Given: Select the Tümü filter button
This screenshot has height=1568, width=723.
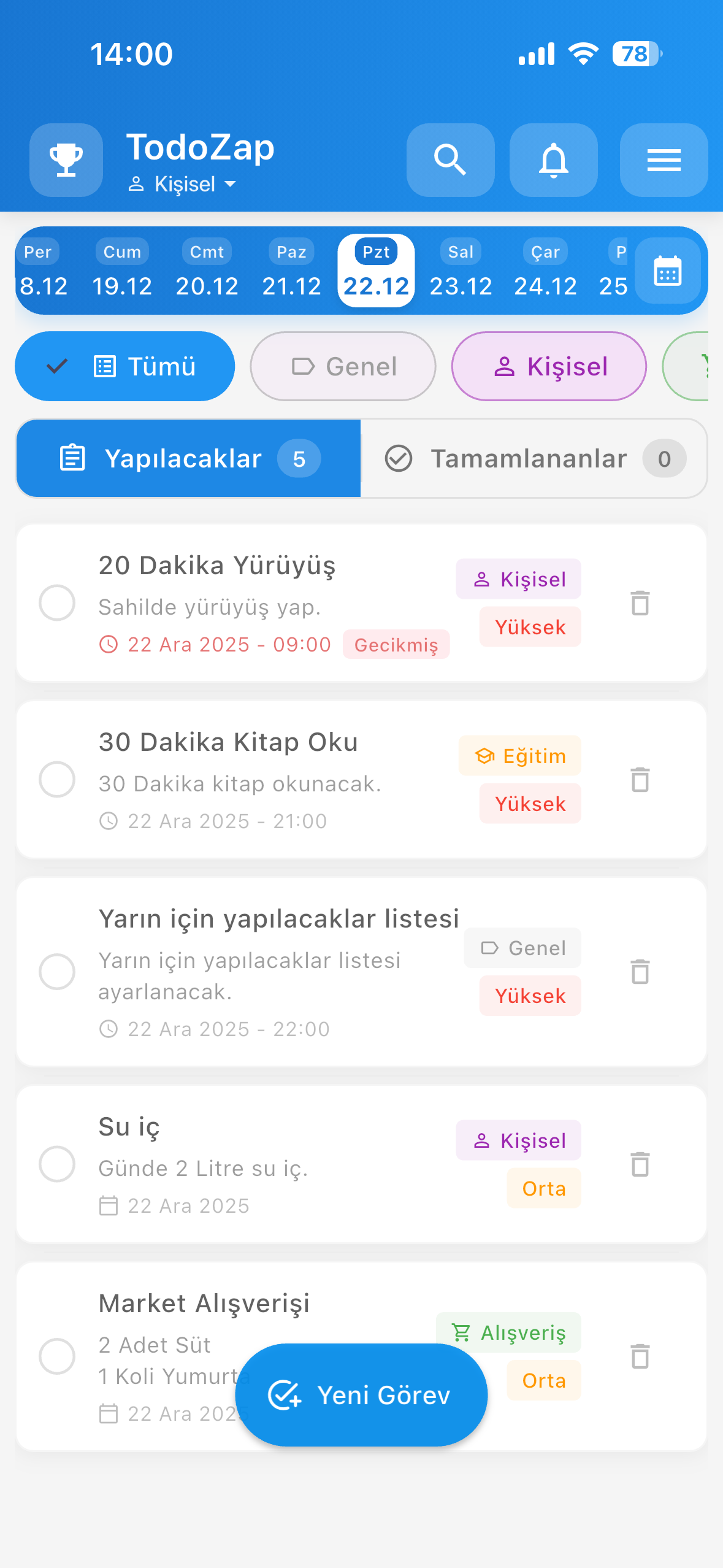Looking at the screenshot, I should [x=124, y=366].
